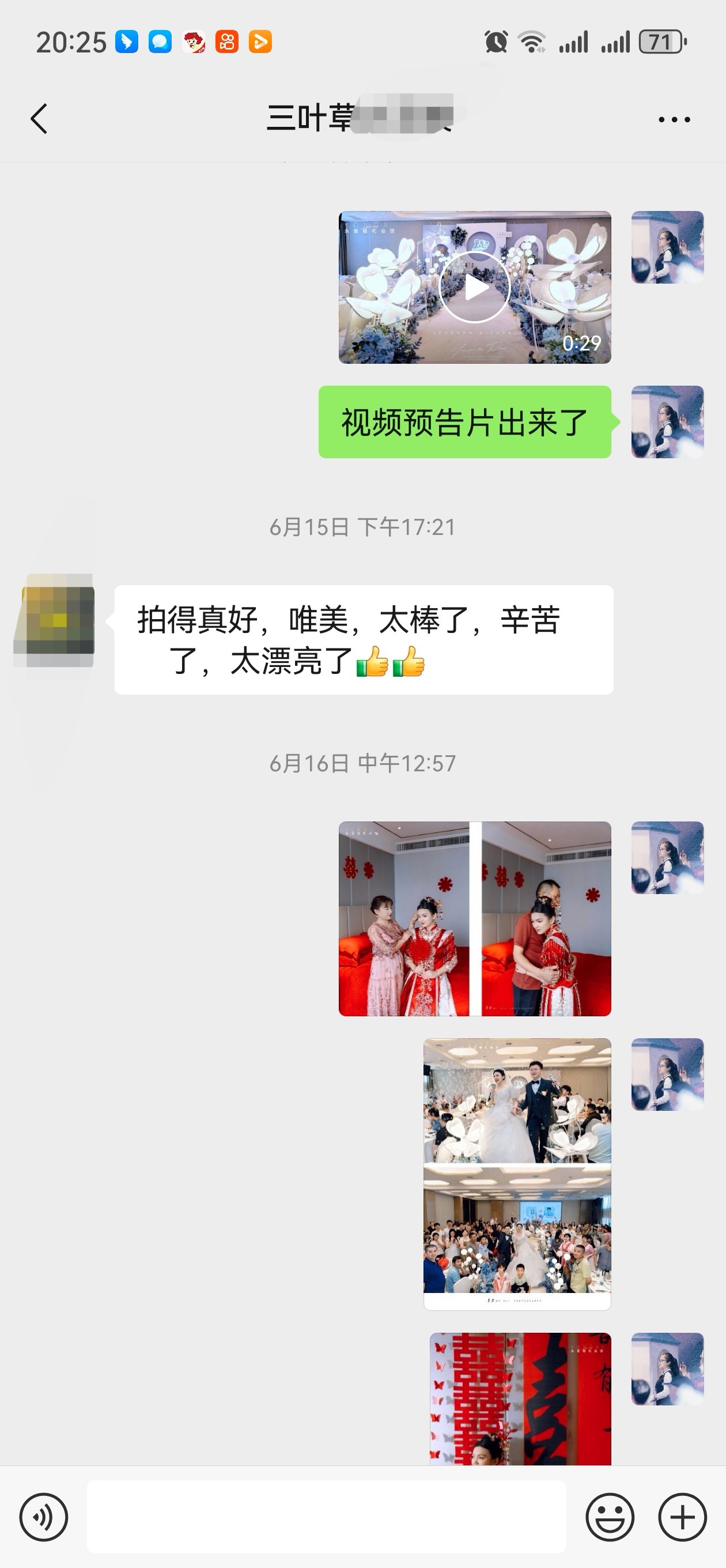View the pixelated contact's avatar profile
Image resolution: width=726 pixels, height=1568 pixels.
55,620
